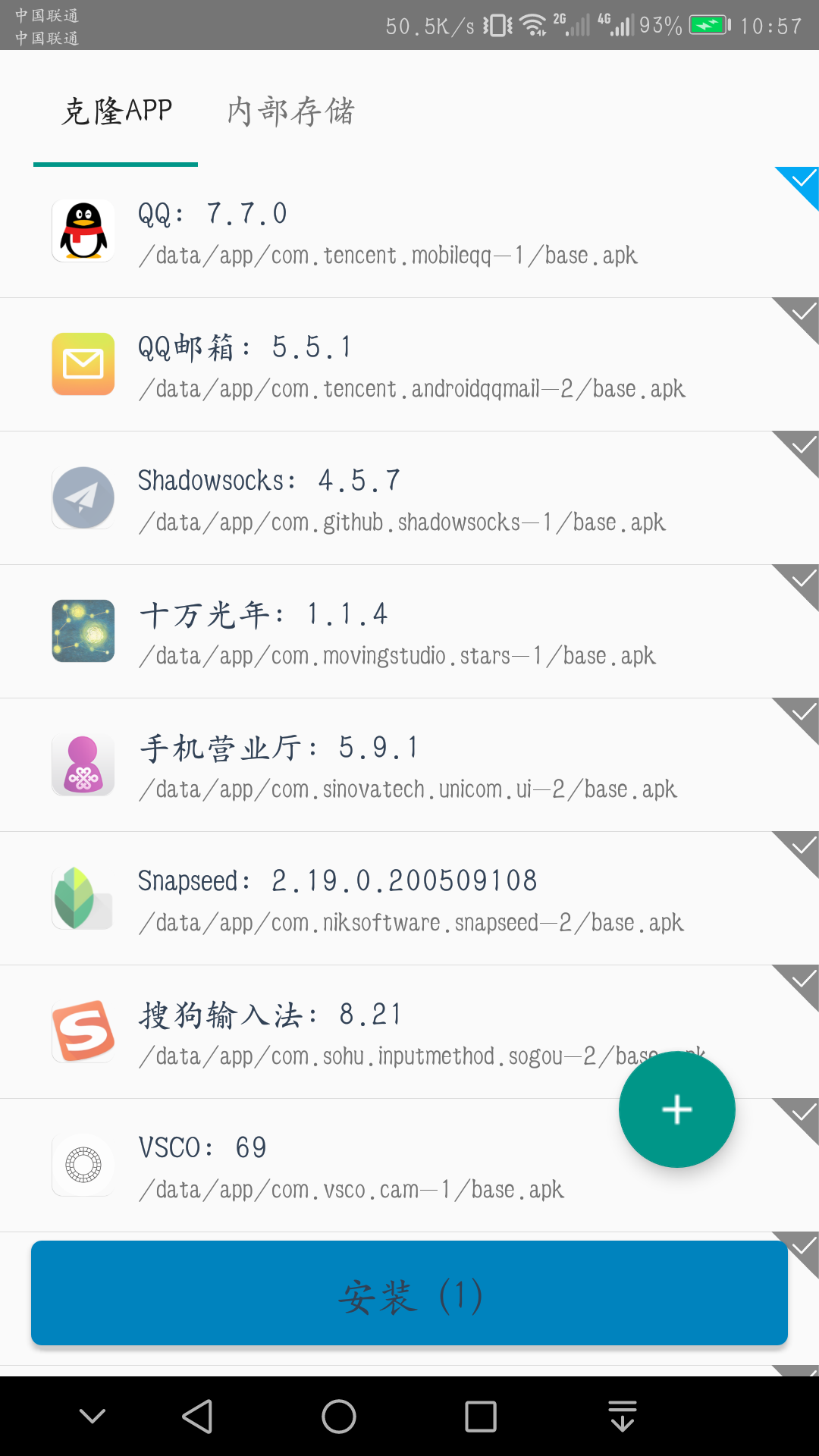Tap the 安装 (1) install button
Screen dimensions: 819x1456
(409, 1294)
